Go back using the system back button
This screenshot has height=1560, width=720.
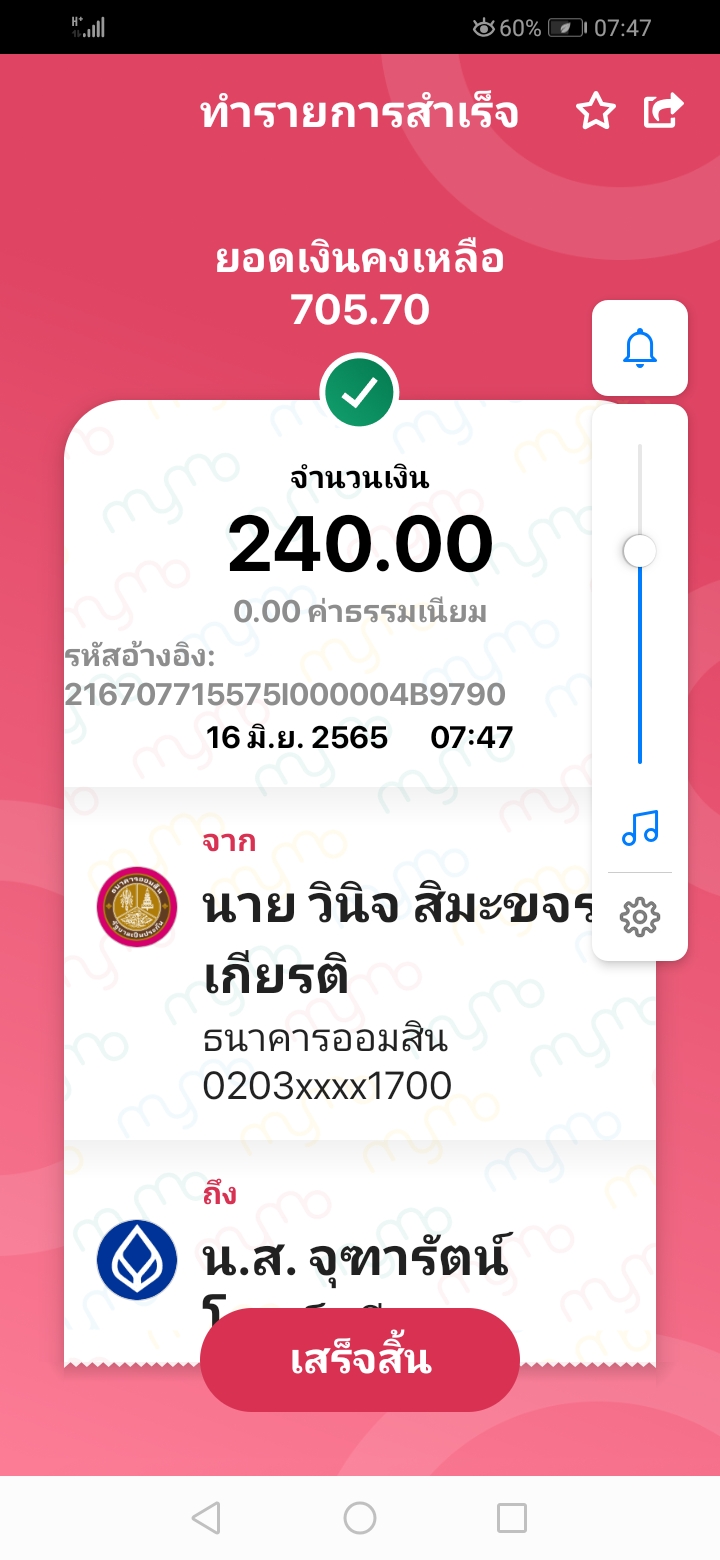click(x=206, y=1518)
